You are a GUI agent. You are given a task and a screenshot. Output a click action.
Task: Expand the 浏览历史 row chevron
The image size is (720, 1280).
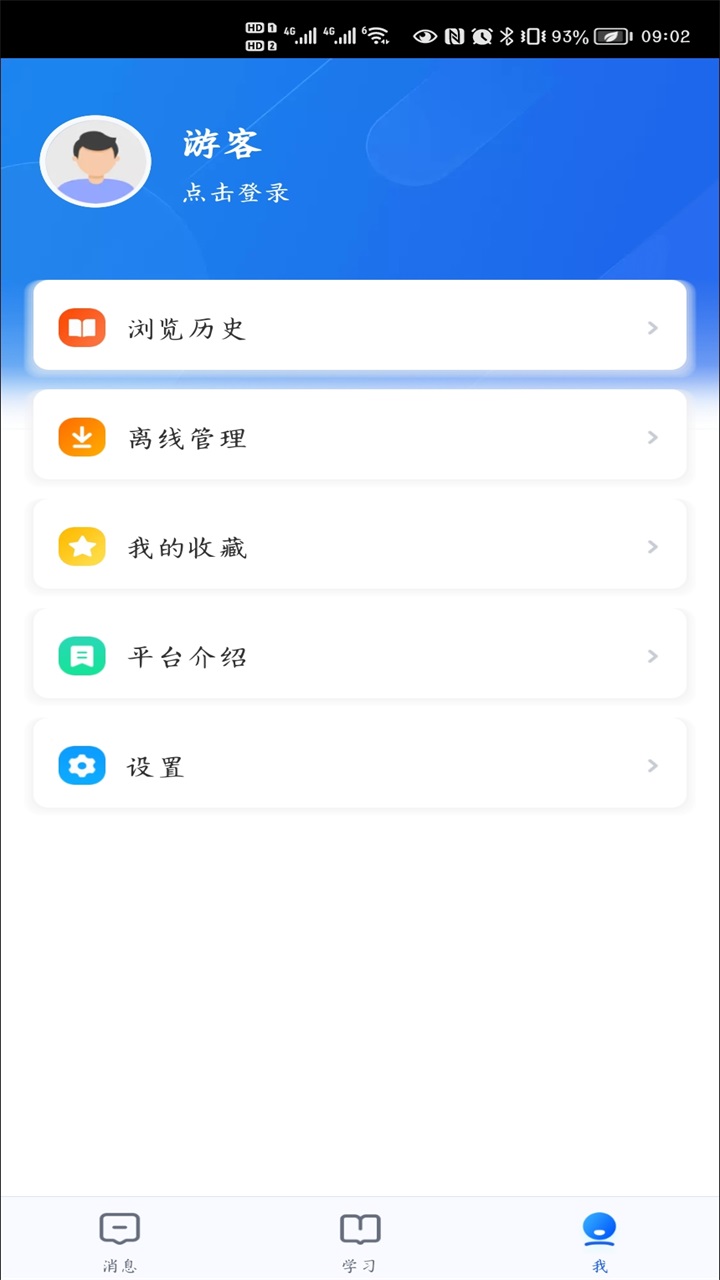coord(652,328)
